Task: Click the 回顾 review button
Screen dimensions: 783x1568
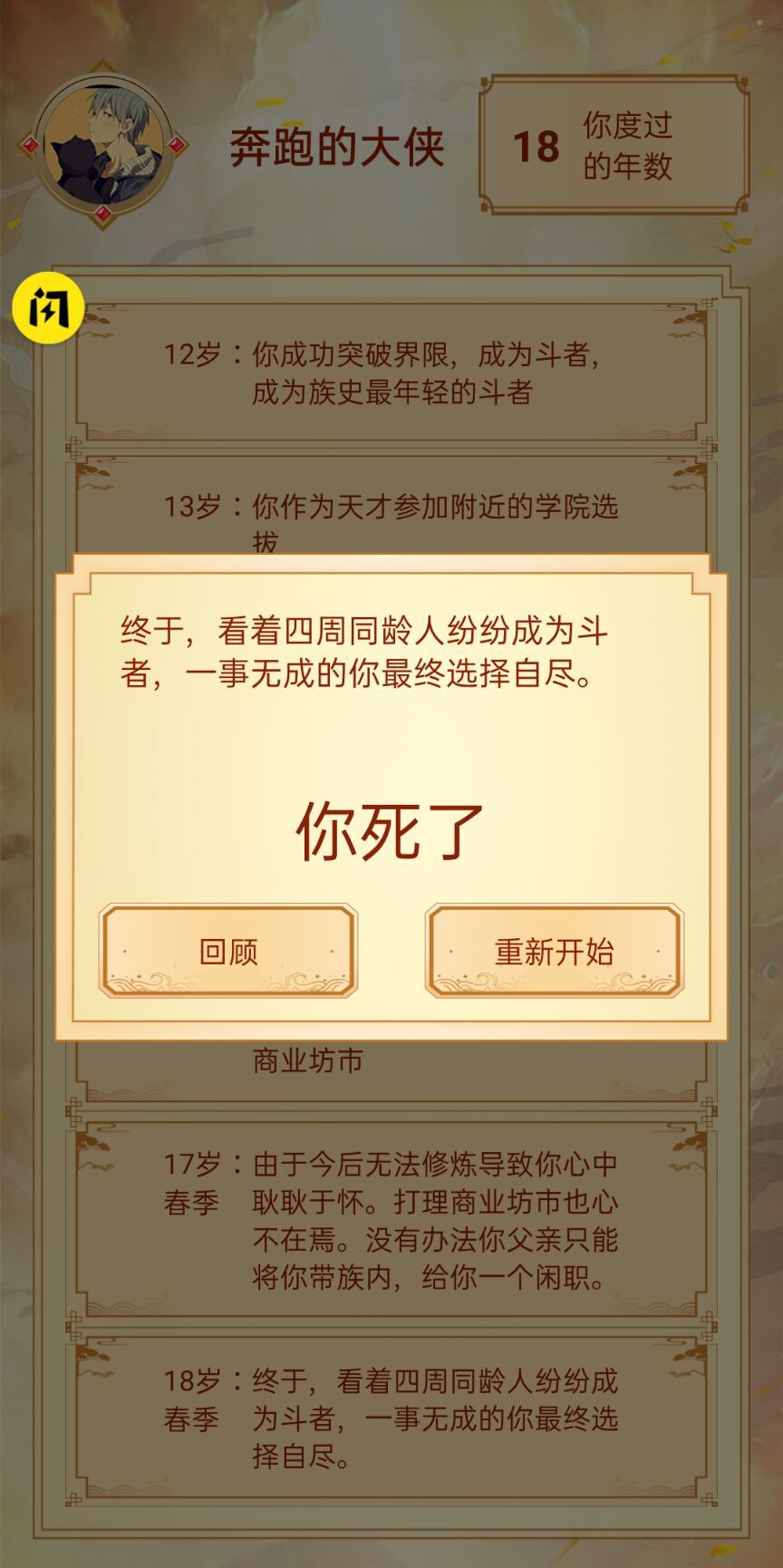Action: pos(229,952)
